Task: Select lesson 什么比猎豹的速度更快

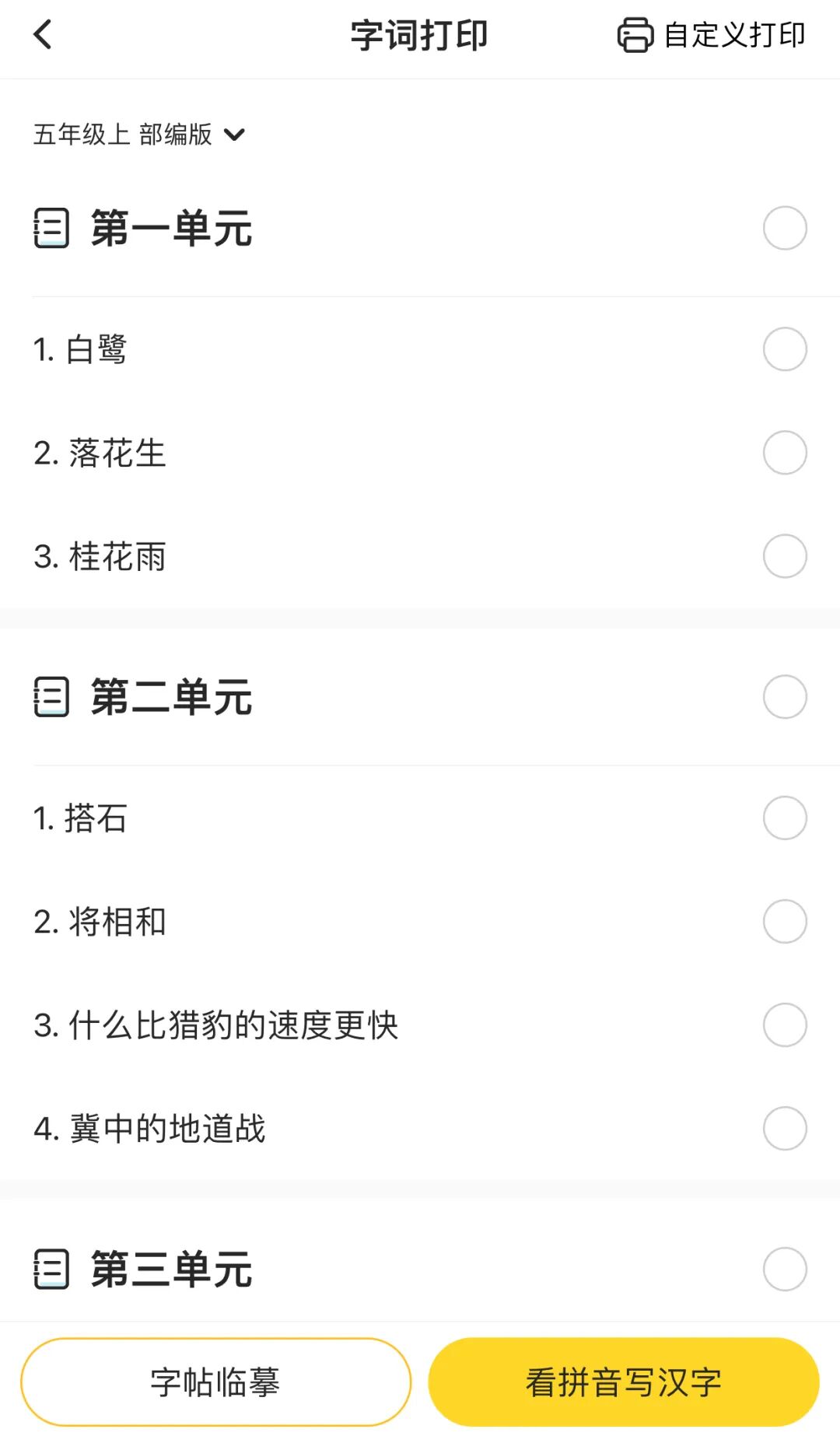Action: 784,1024
